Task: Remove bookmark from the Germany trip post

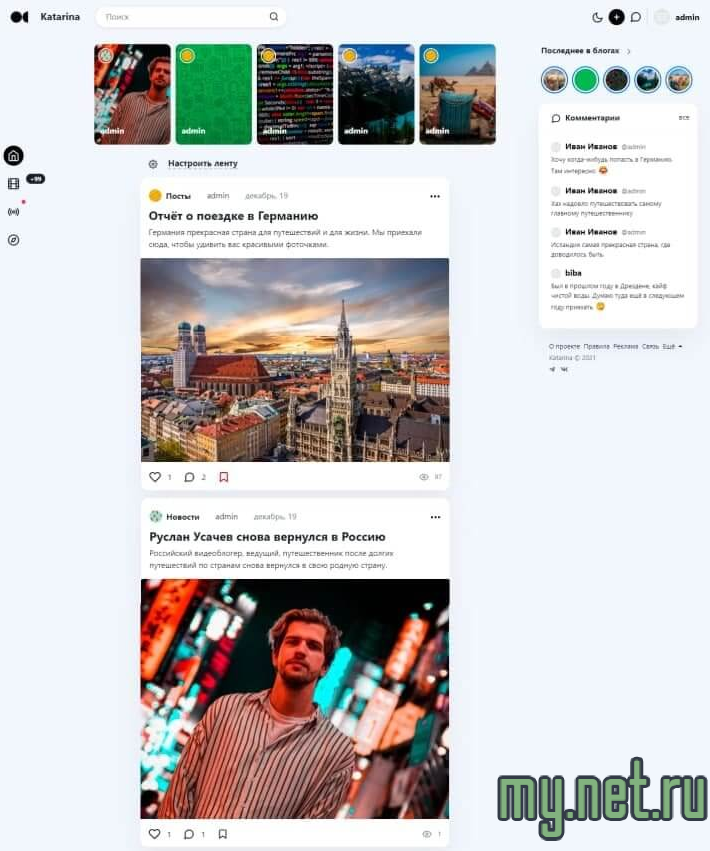Action: 223,477
